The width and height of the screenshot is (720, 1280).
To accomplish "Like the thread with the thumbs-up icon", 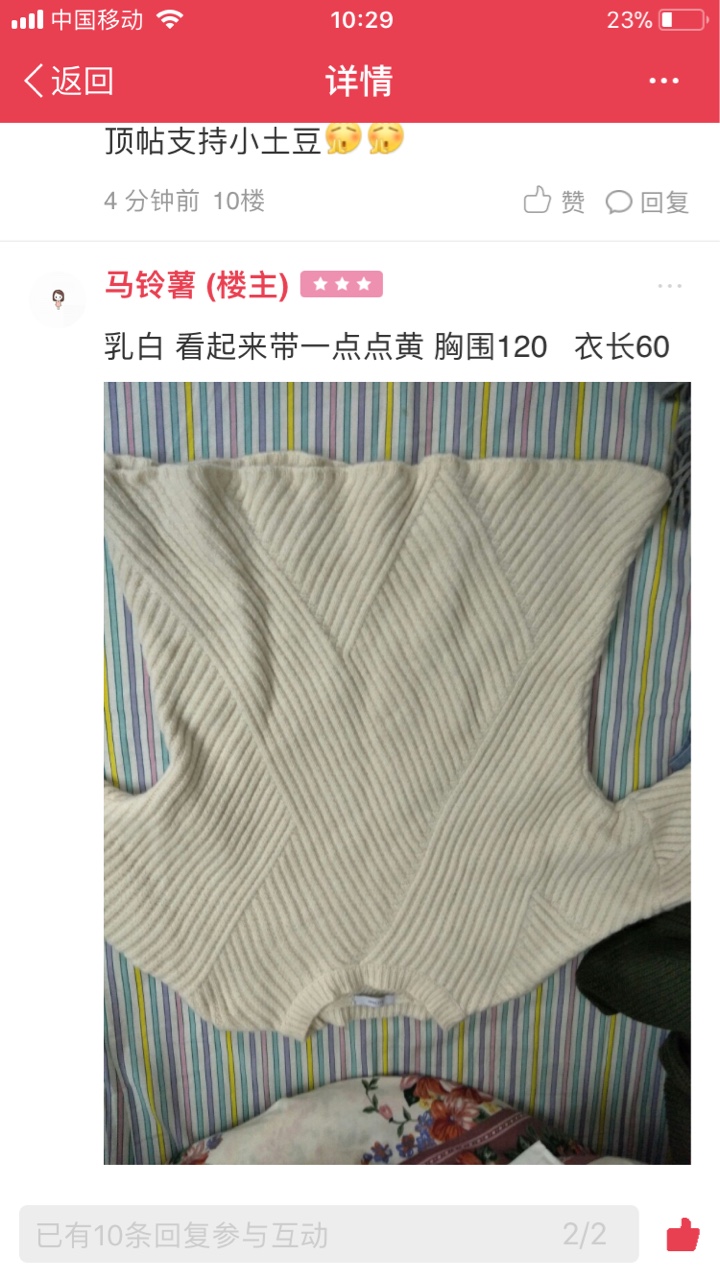I will (683, 1234).
